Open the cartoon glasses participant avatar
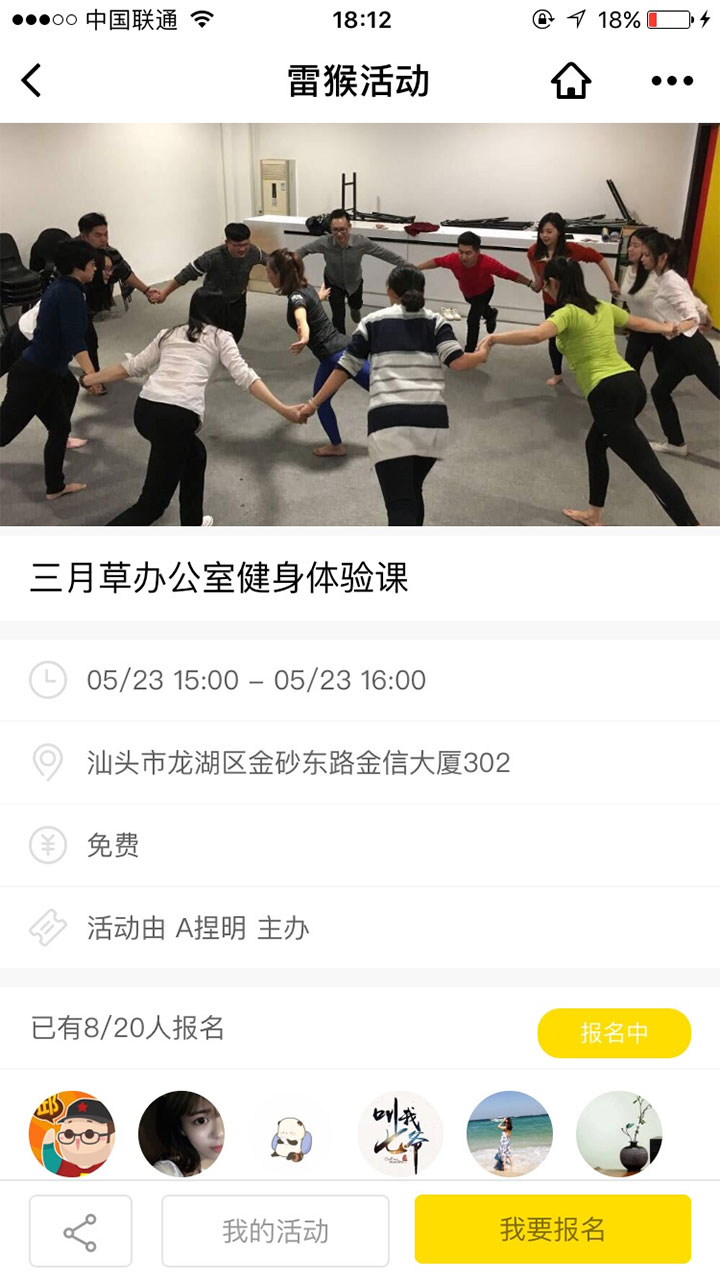Screen dimensions: 720x1280 tap(71, 1134)
